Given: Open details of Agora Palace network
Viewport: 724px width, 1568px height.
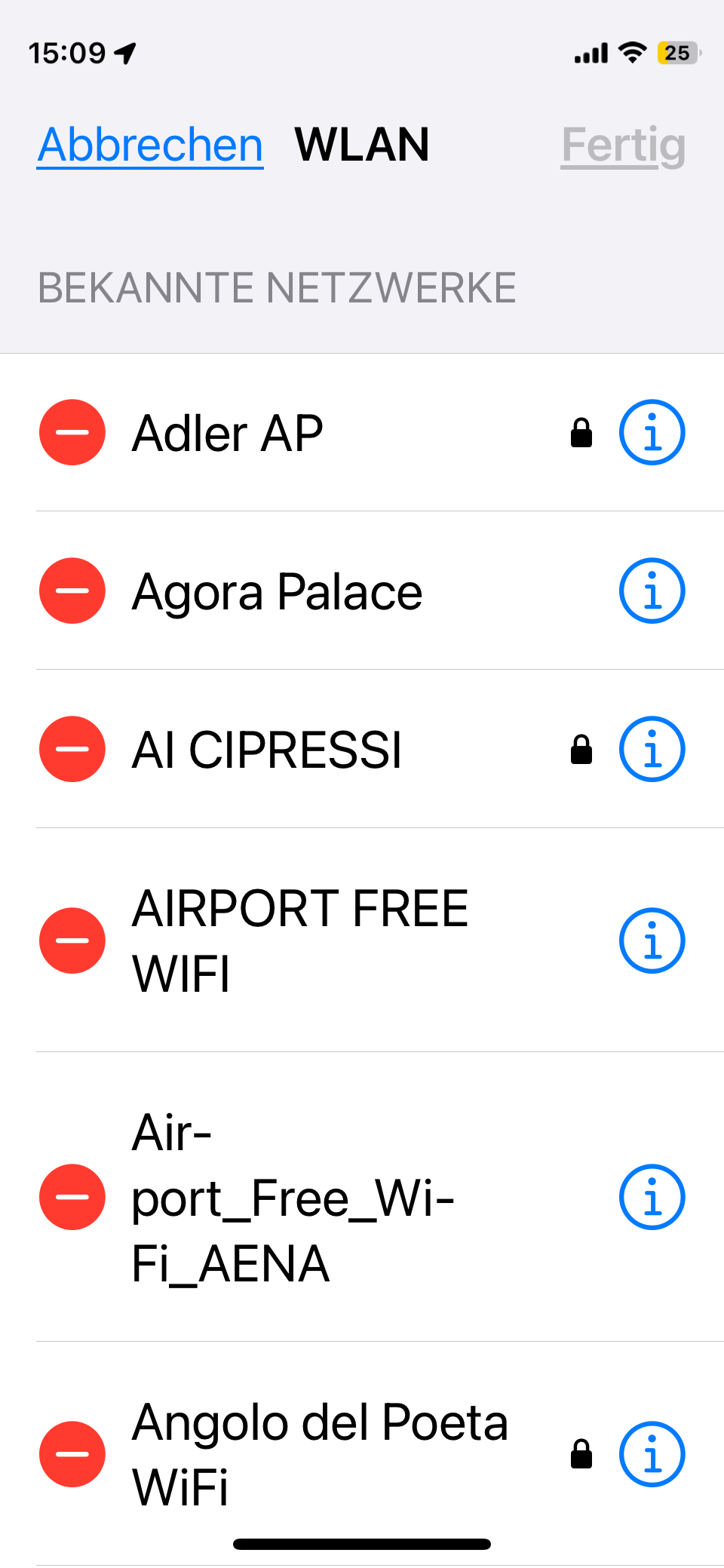Looking at the screenshot, I should tap(652, 591).
